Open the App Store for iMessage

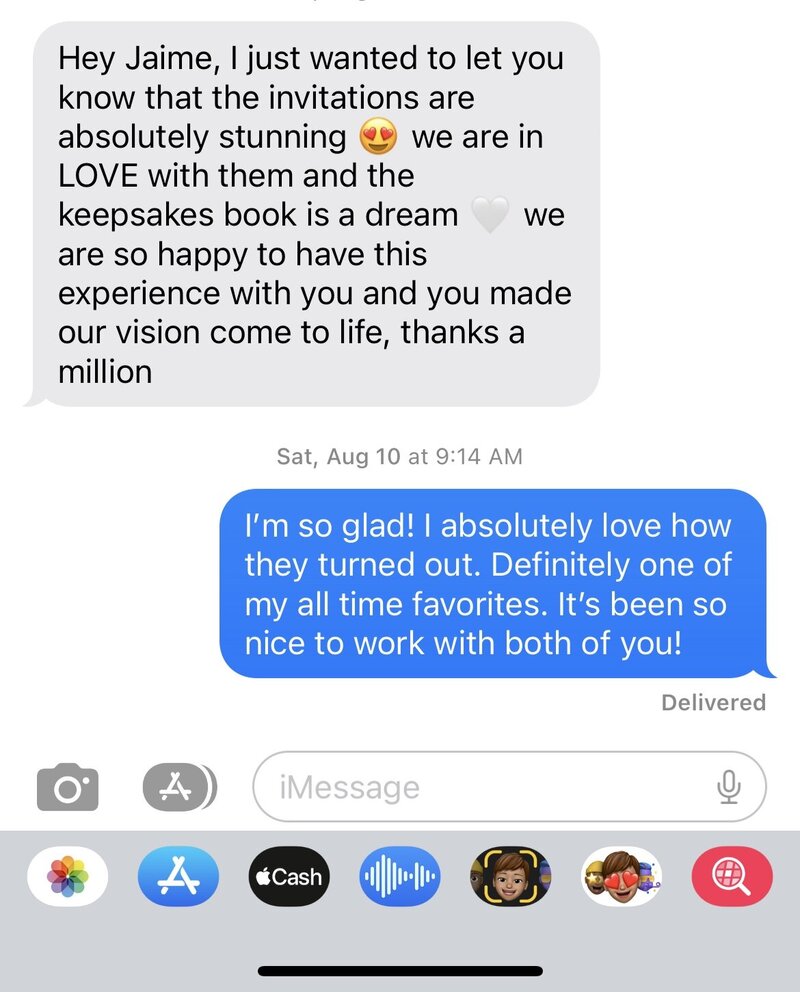tap(177, 877)
